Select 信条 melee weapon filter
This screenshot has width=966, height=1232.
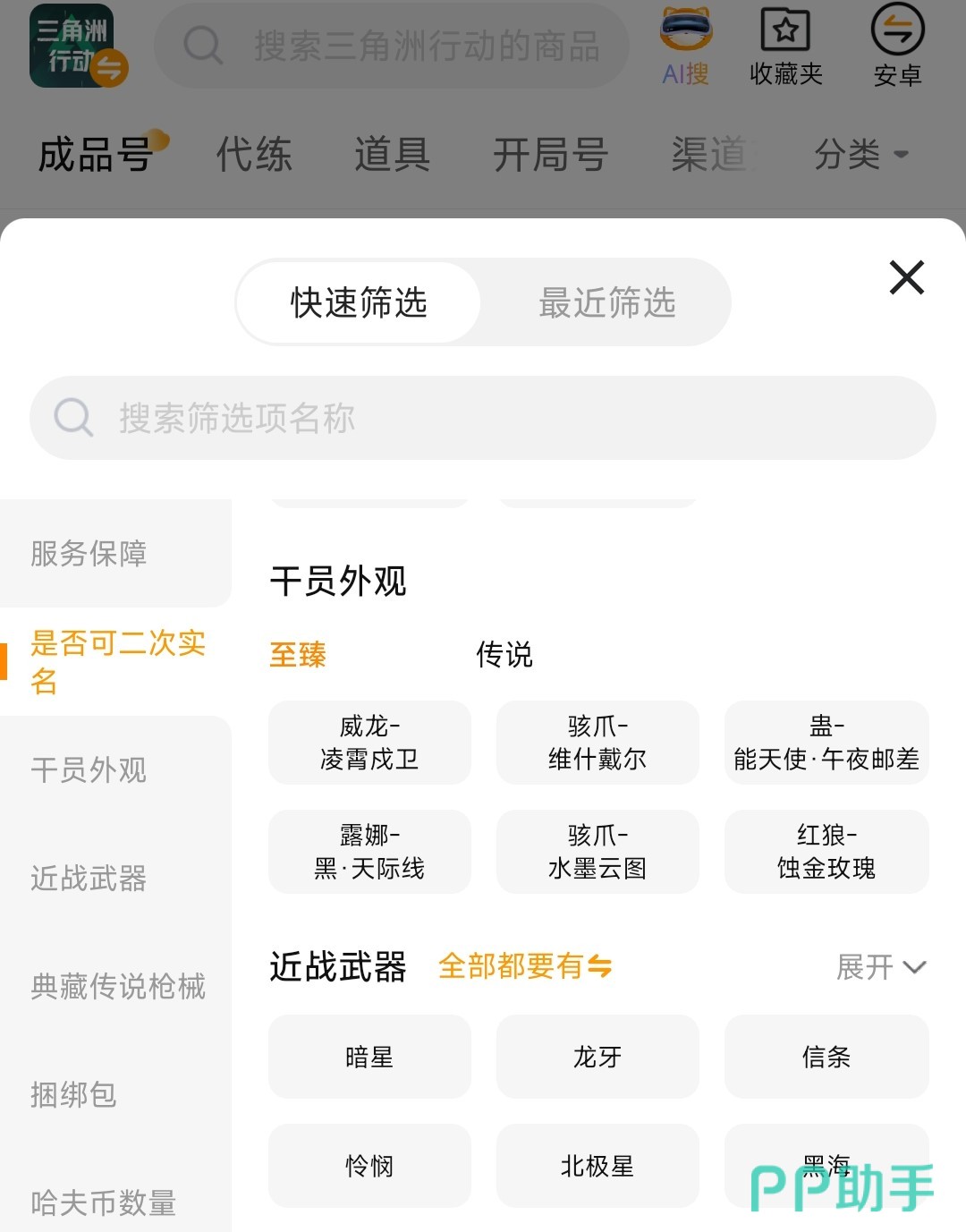coord(826,1057)
